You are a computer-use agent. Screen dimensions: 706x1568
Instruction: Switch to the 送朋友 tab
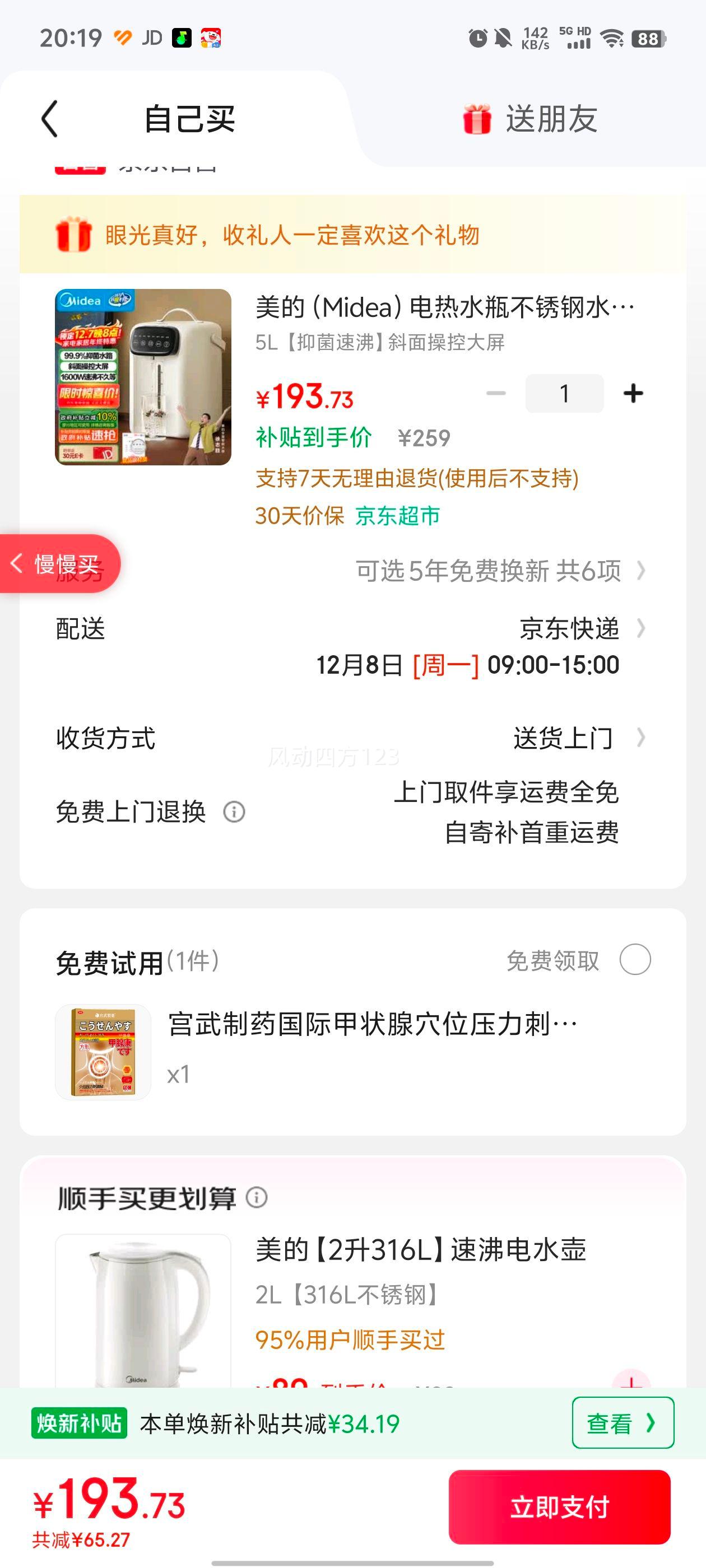tap(530, 119)
